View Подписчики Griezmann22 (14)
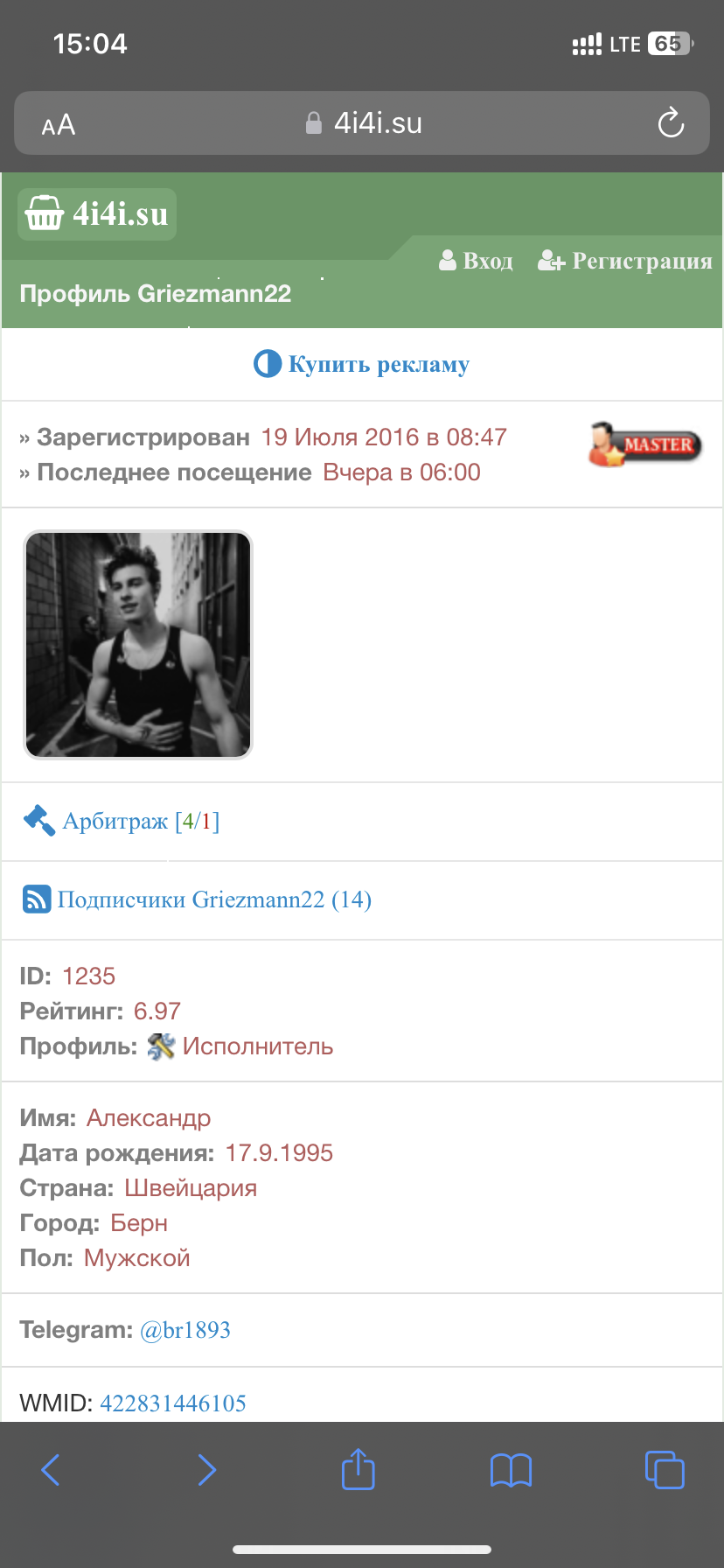This screenshot has height=1568, width=724. pos(198,899)
